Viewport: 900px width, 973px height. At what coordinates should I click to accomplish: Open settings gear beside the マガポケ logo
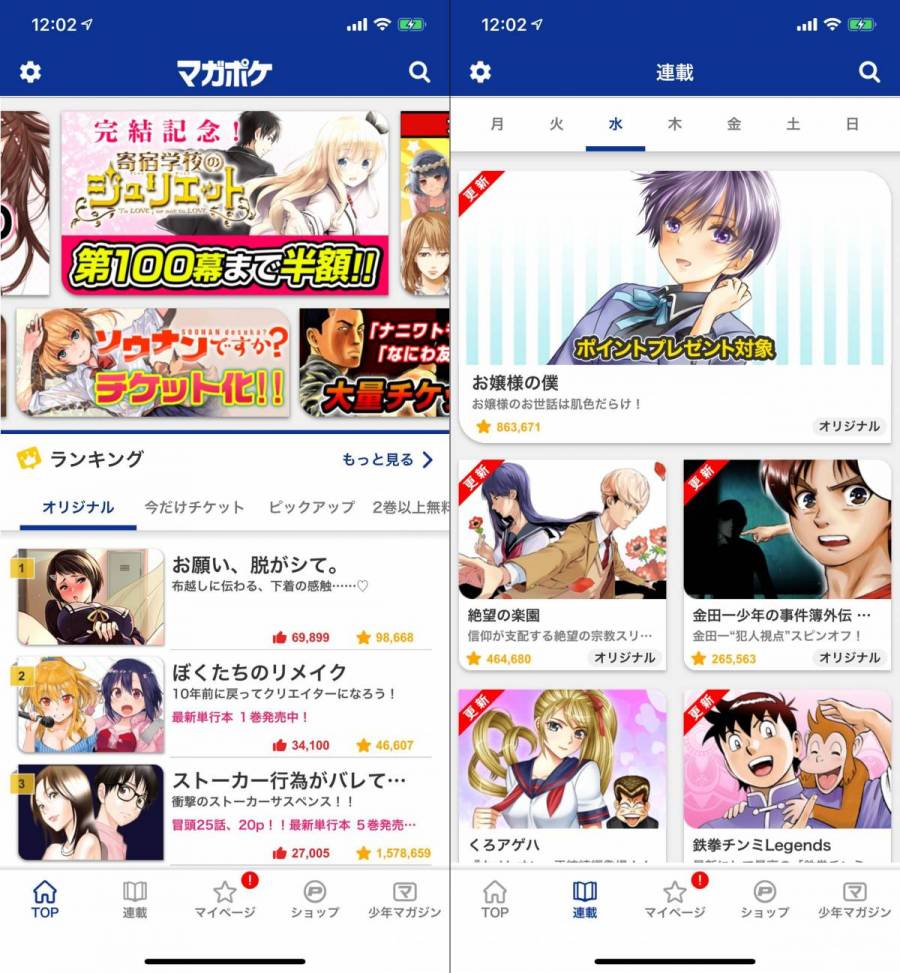click(x=31, y=72)
